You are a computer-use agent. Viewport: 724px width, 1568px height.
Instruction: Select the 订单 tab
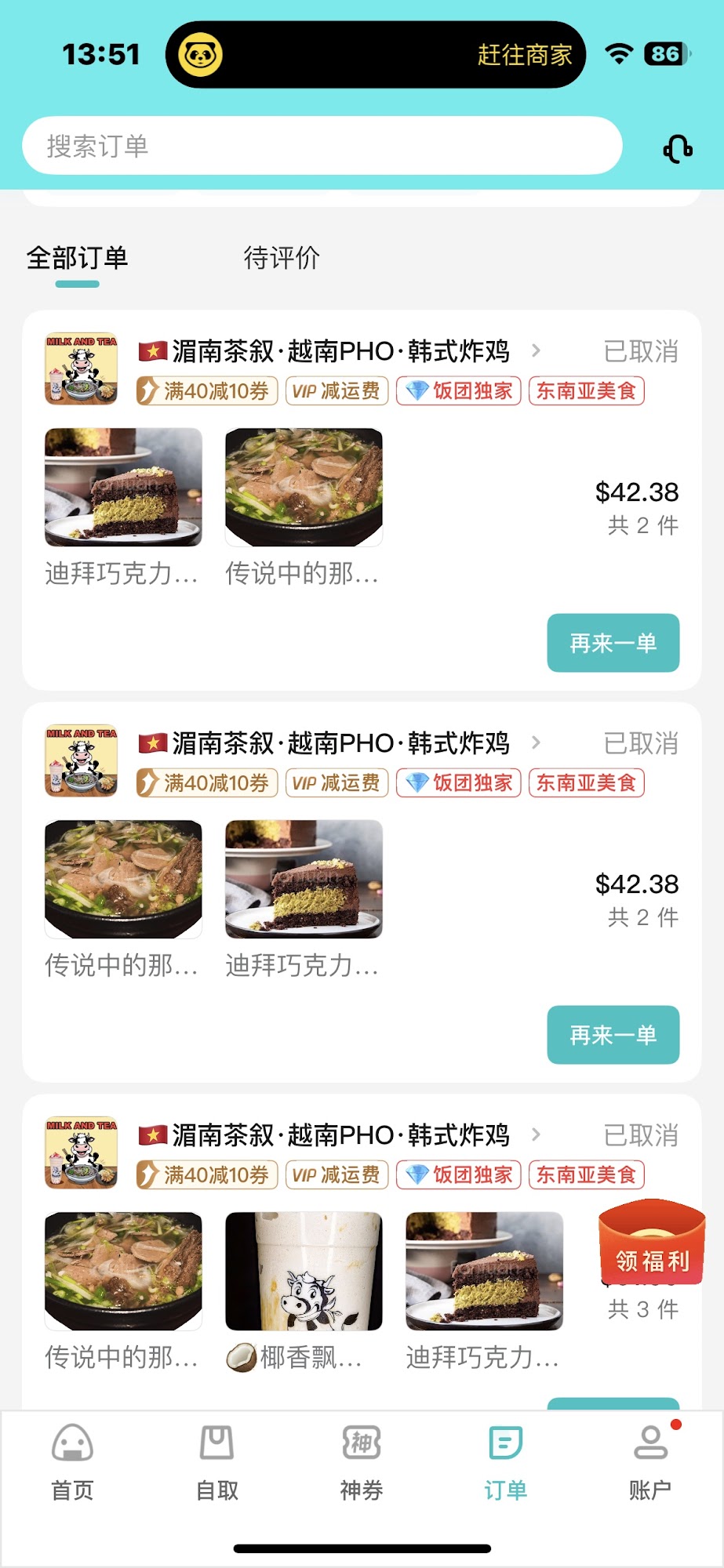[x=506, y=1461]
